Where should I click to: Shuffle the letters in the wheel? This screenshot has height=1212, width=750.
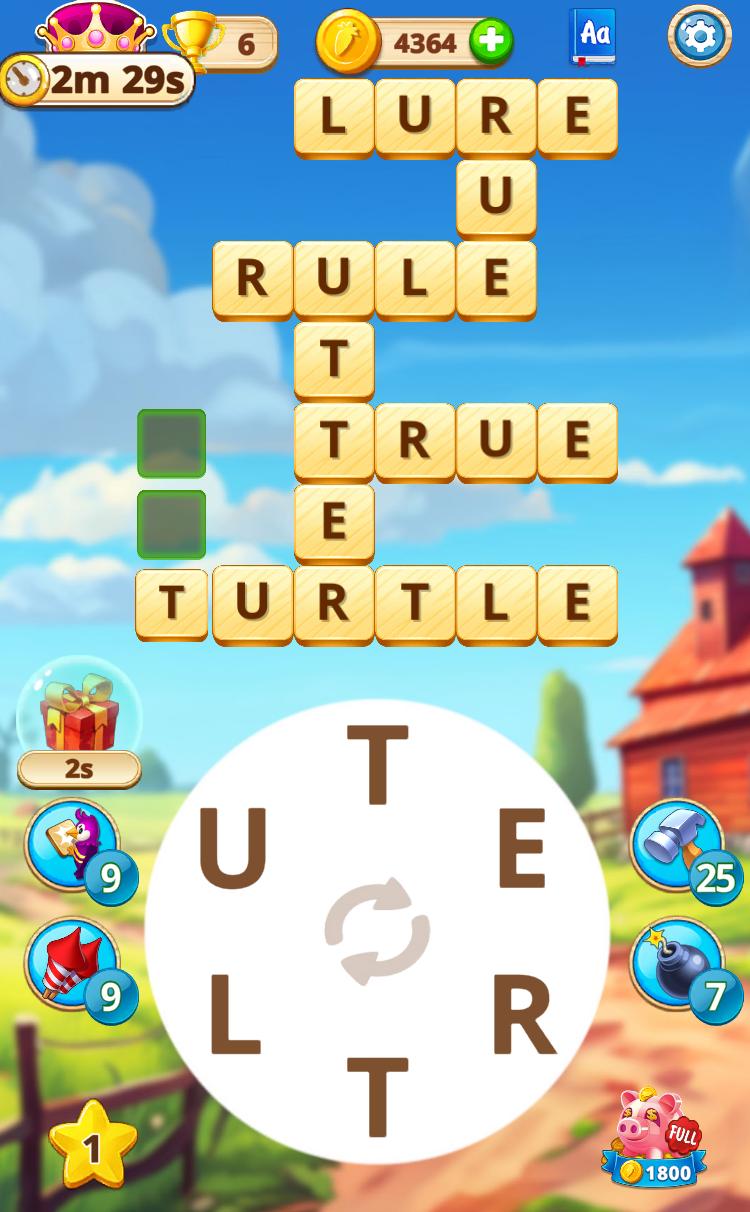pos(377,931)
